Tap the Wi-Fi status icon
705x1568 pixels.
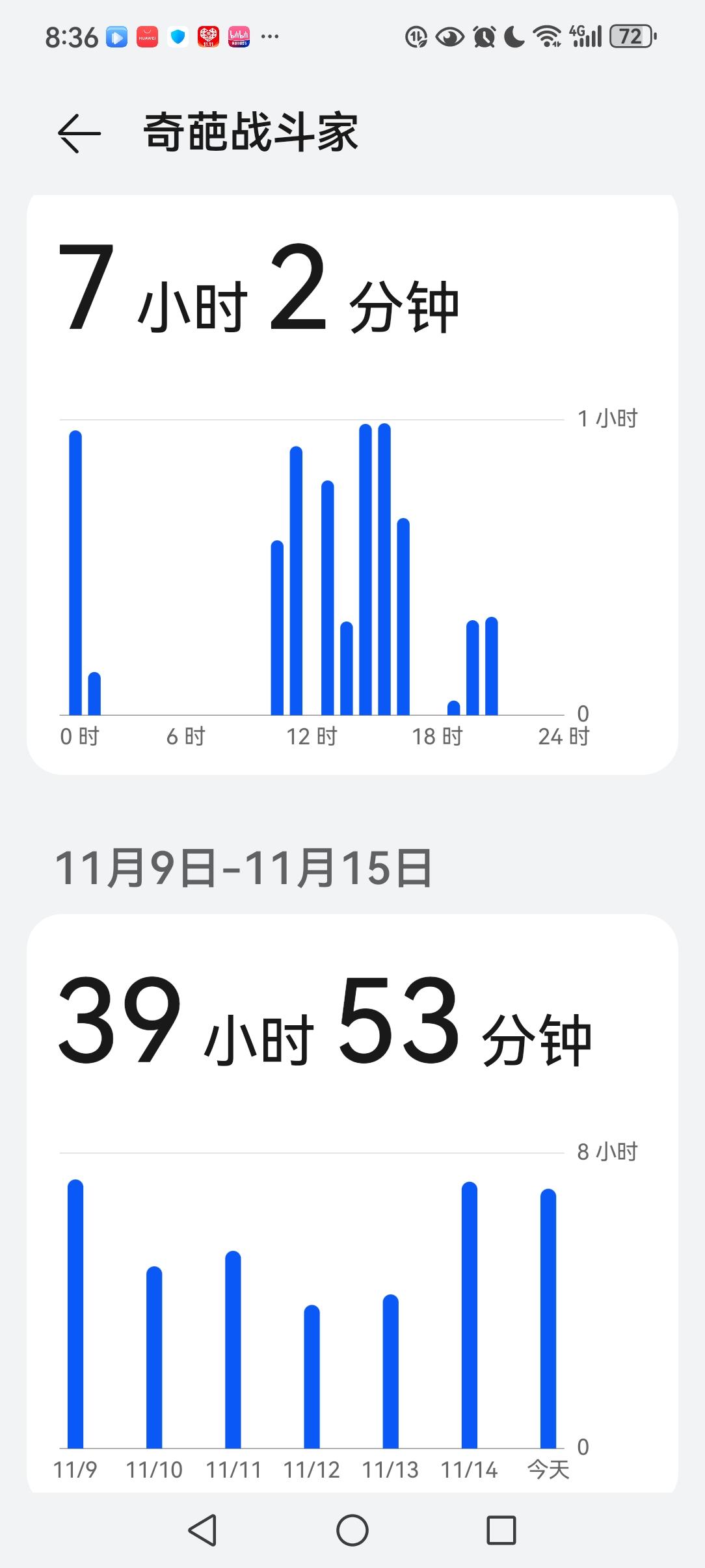[x=547, y=37]
